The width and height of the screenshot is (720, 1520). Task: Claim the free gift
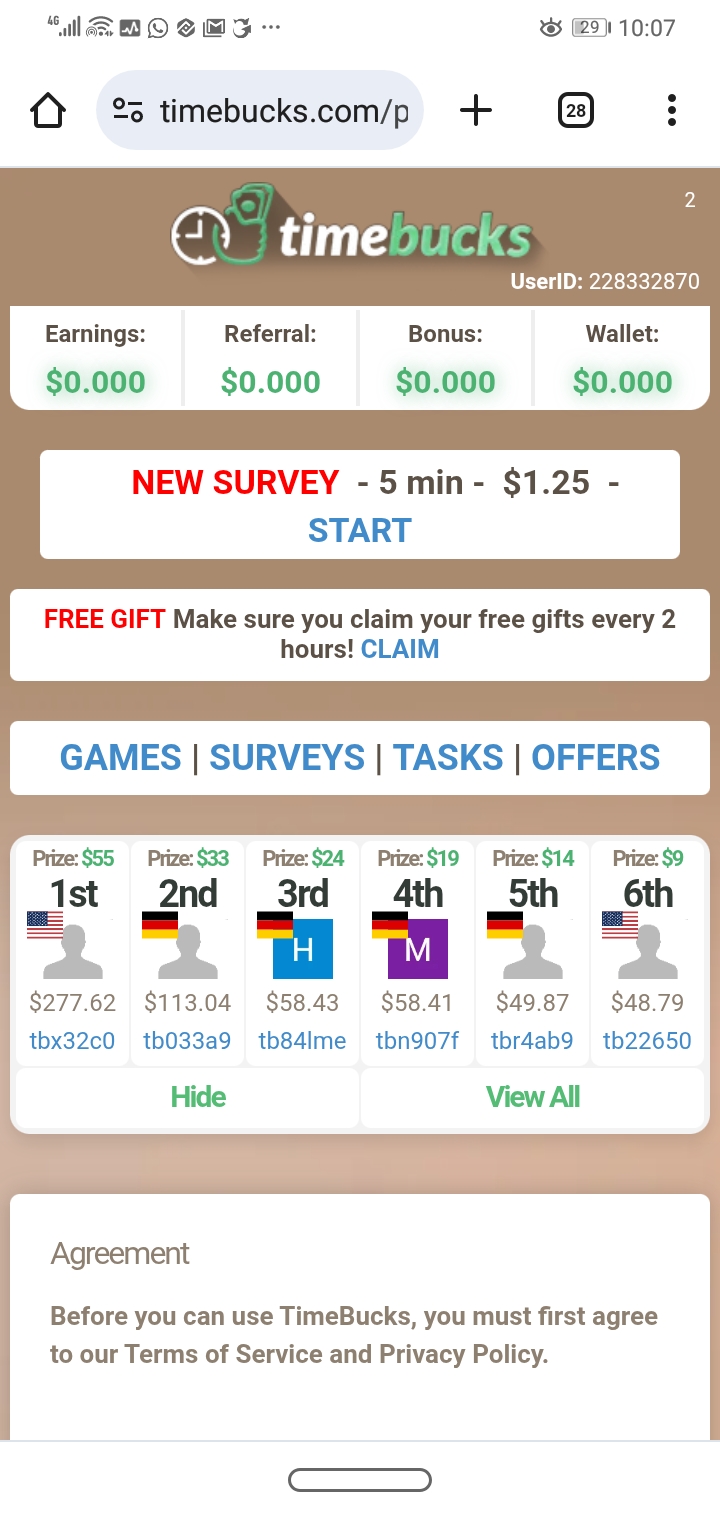(x=399, y=649)
